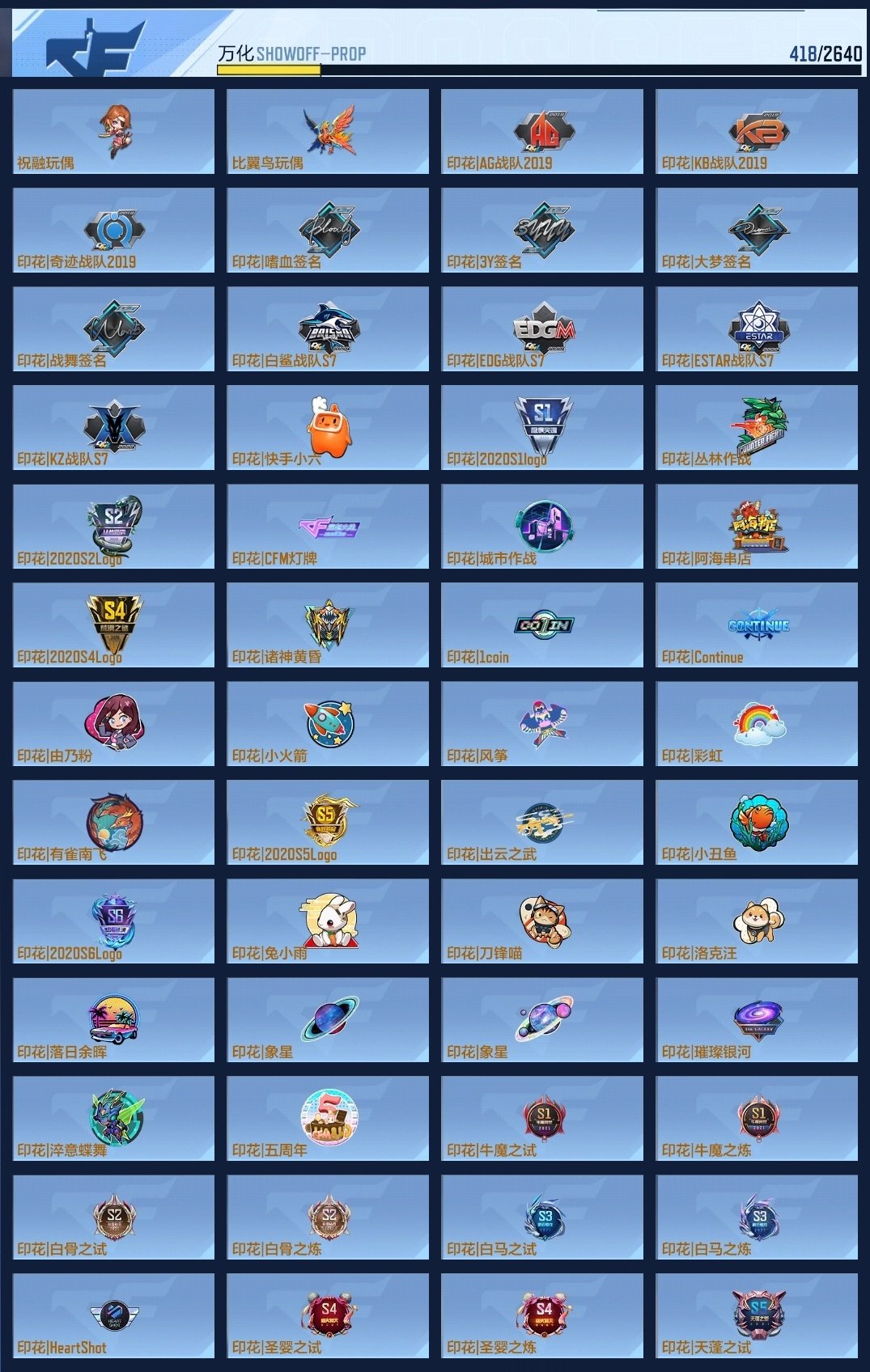Viewport: 870px width, 1372px height.
Task: Open the 祝融玩偶 item tile
Action: pyautogui.click(x=114, y=131)
